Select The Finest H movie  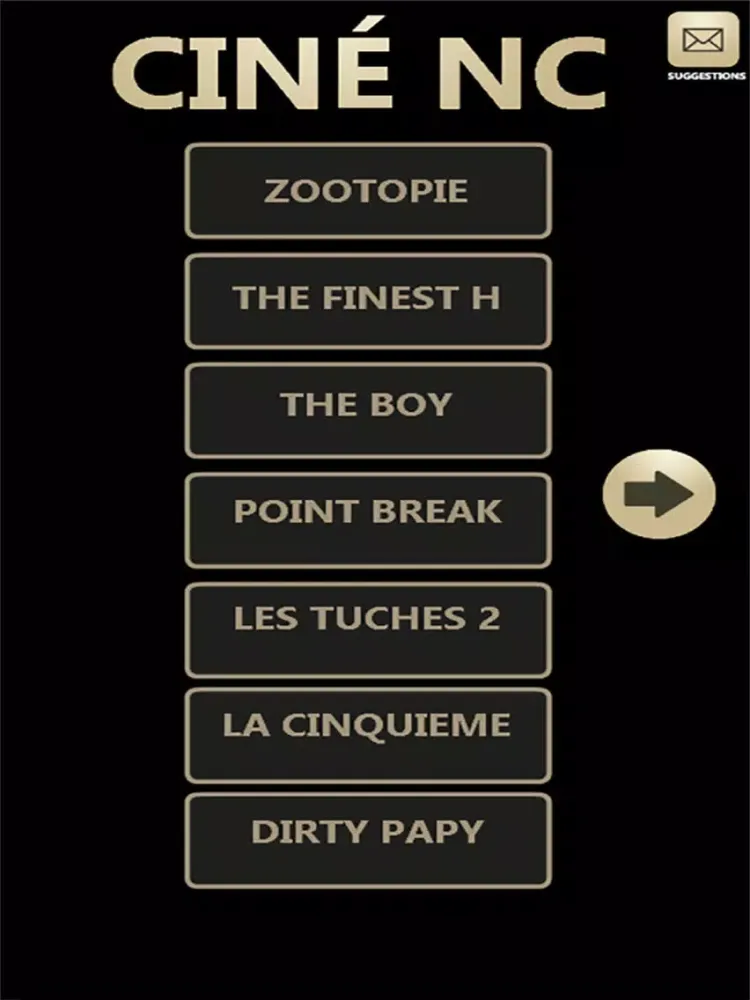click(367, 300)
